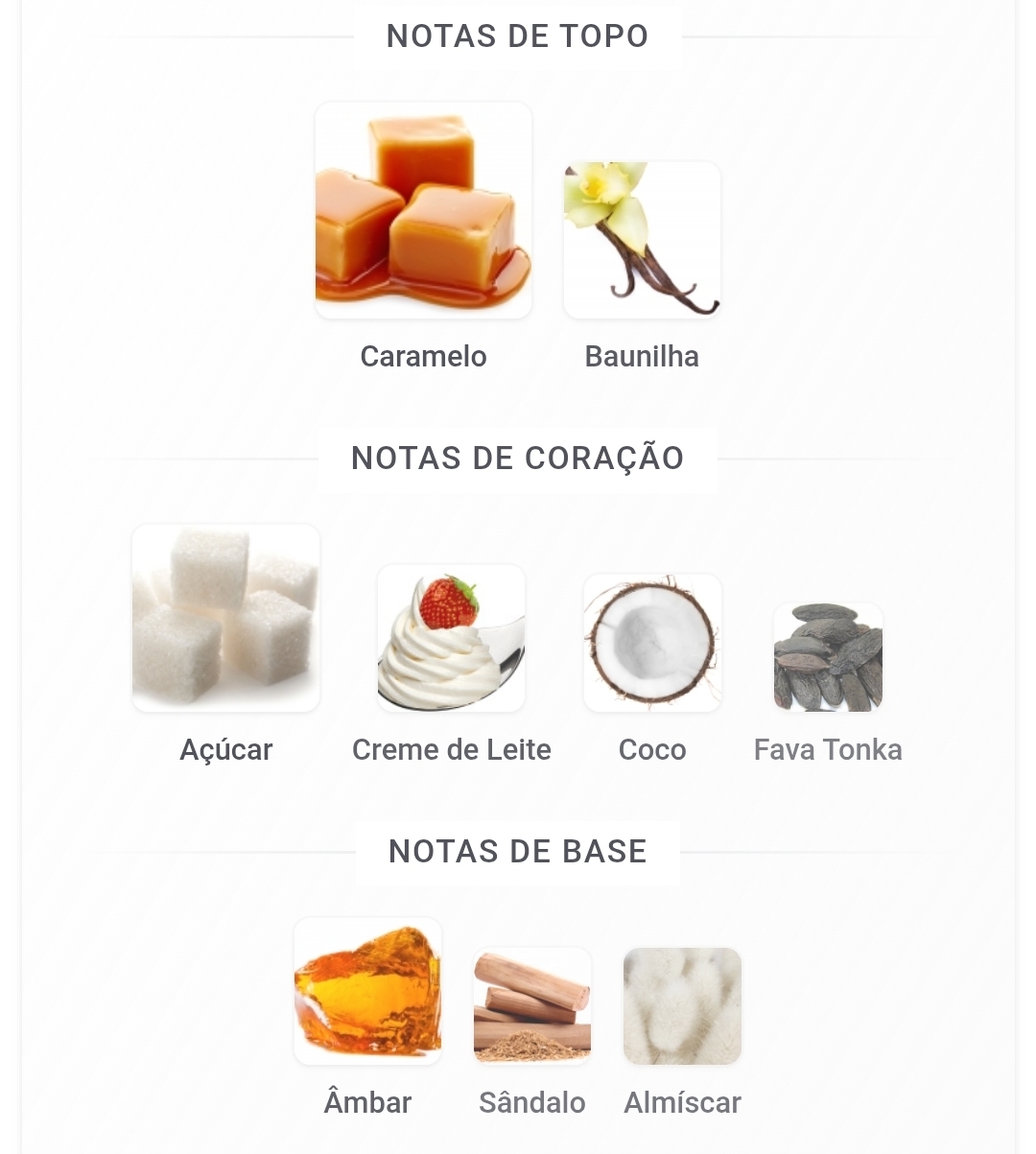Open the Fava Tonka note

pyautogui.click(x=828, y=657)
